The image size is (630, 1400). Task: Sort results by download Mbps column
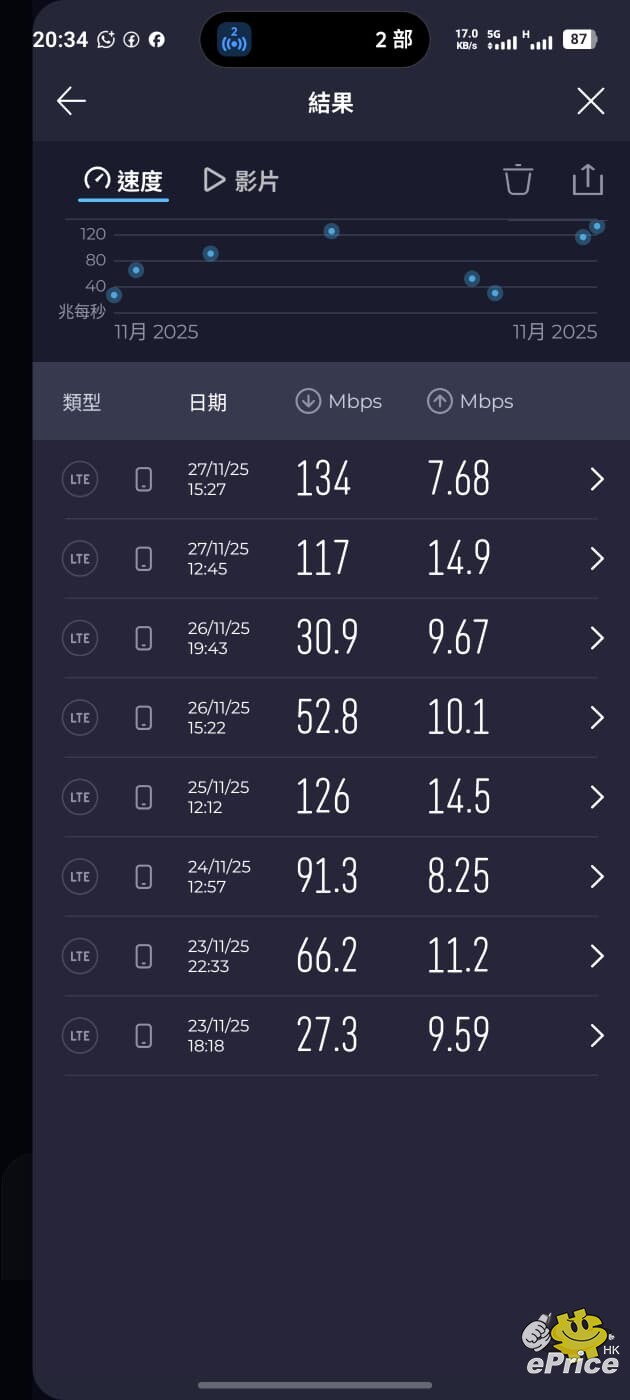pyautogui.click(x=339, y=402)
